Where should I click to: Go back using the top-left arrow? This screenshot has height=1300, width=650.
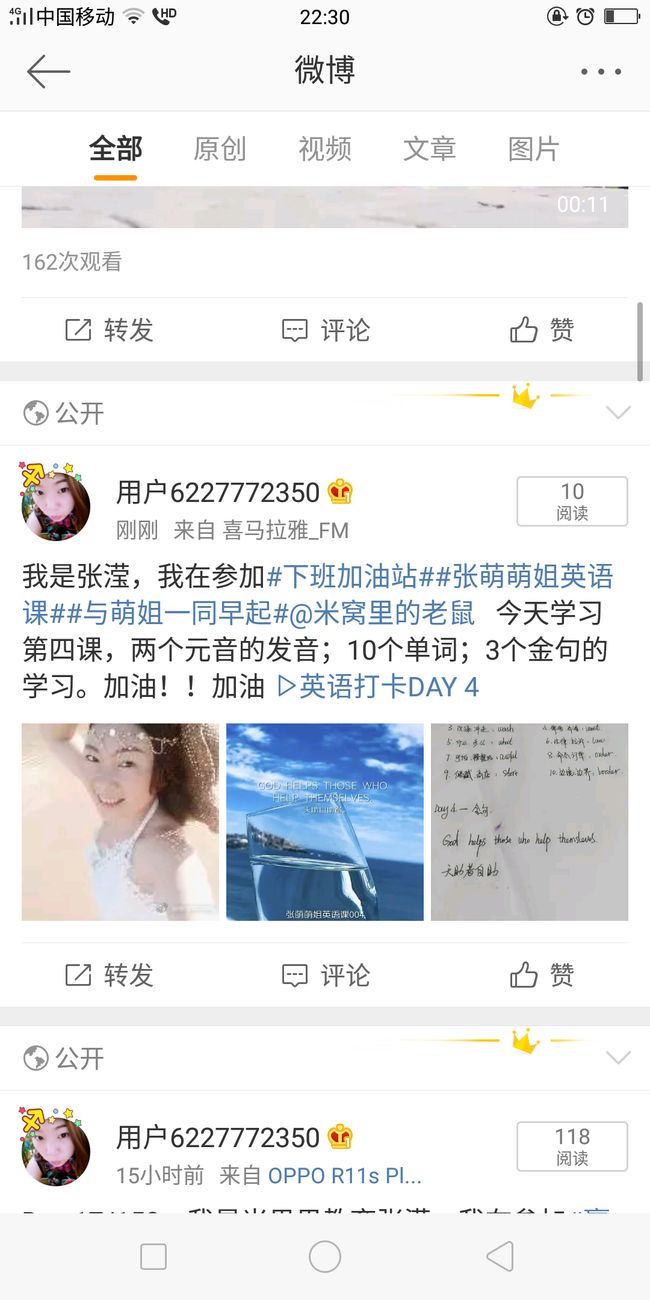click(48, 71)
